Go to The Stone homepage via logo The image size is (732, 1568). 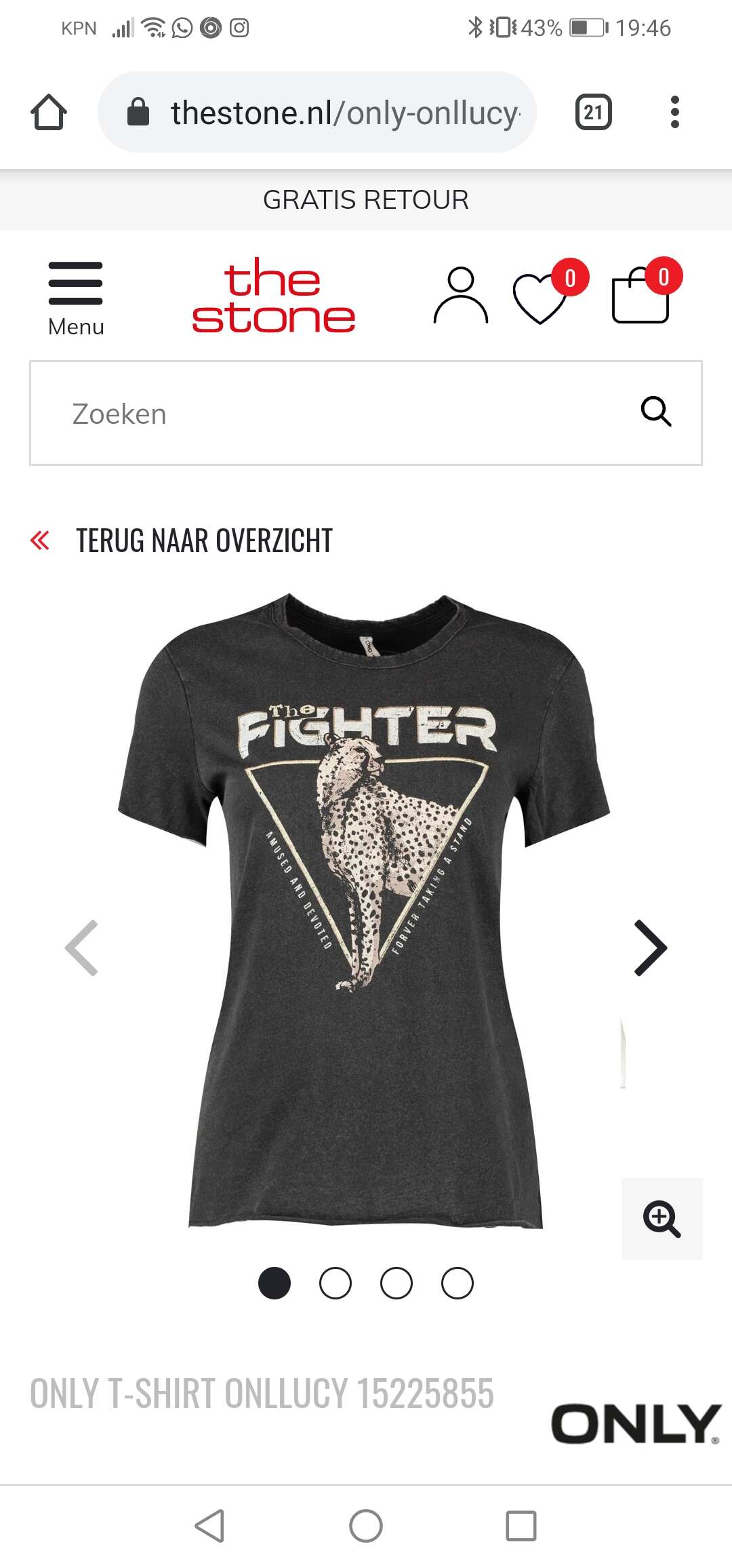coord(273,296)
